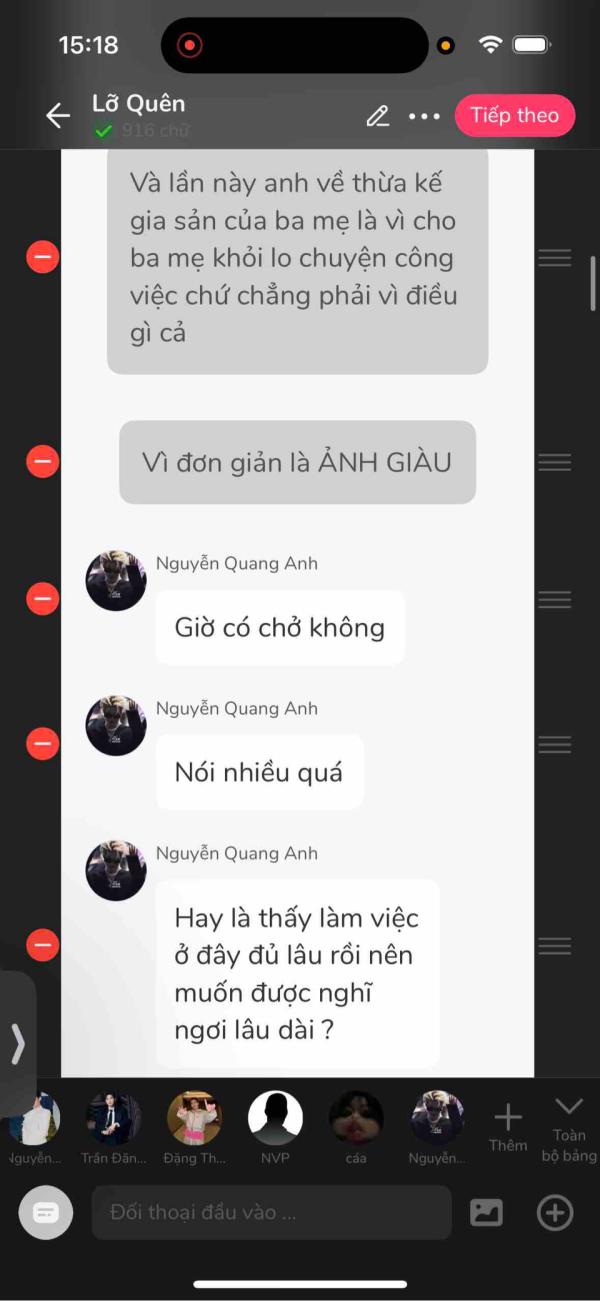Insert a picture with the image icon
The image size is (600, 1301).
tap(486, 1213)
